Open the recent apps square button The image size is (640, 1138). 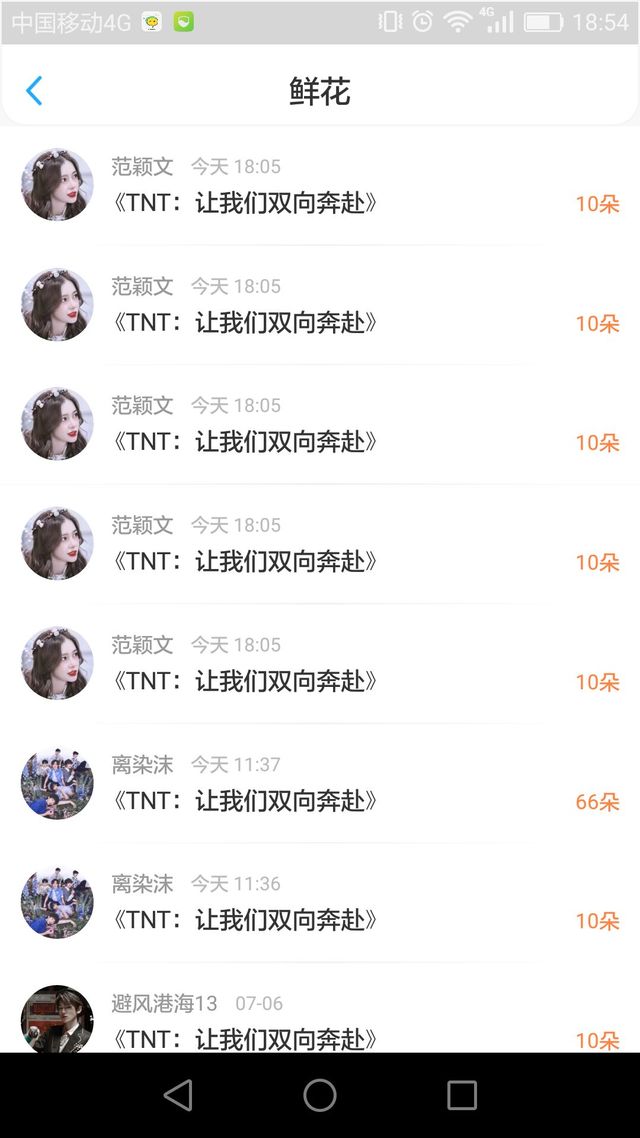[x=461, y=1095]
